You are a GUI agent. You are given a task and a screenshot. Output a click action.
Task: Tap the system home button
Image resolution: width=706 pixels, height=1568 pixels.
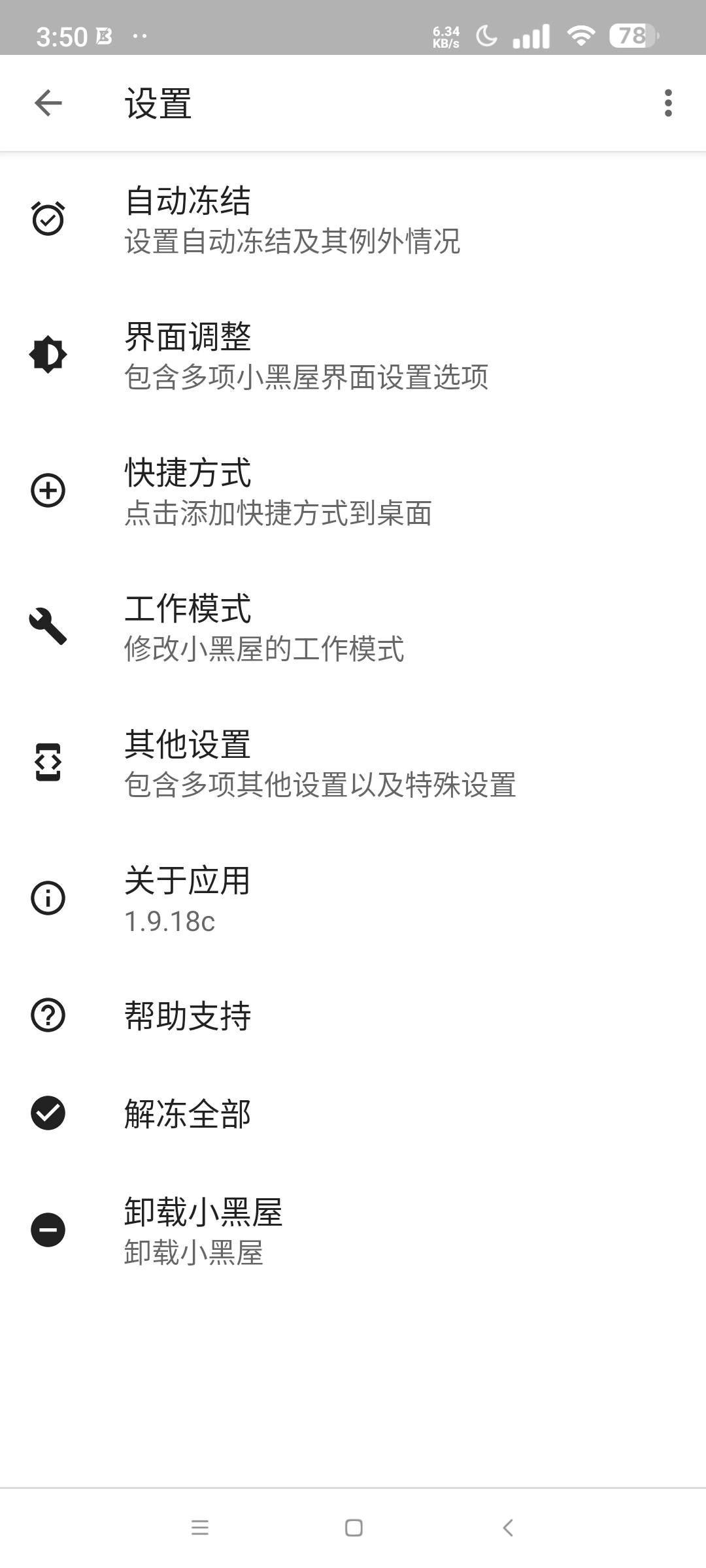354,1527
